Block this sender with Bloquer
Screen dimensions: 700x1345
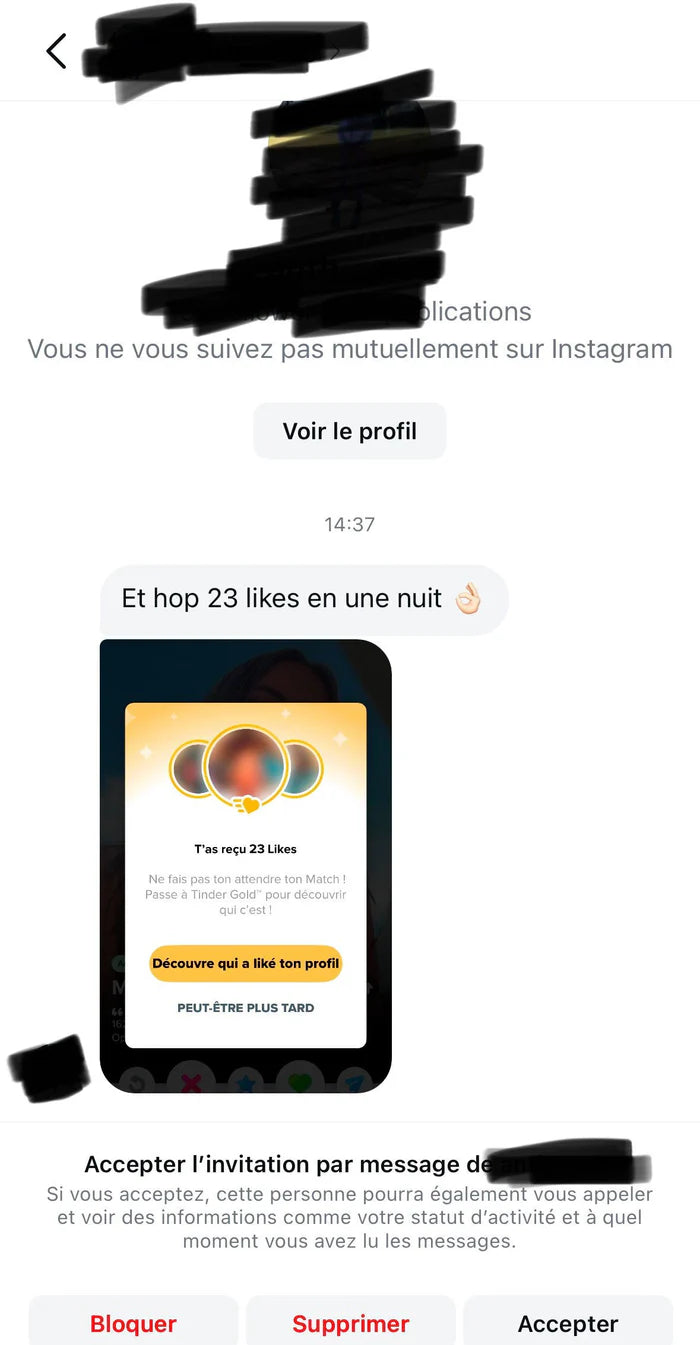point(133,1323)
